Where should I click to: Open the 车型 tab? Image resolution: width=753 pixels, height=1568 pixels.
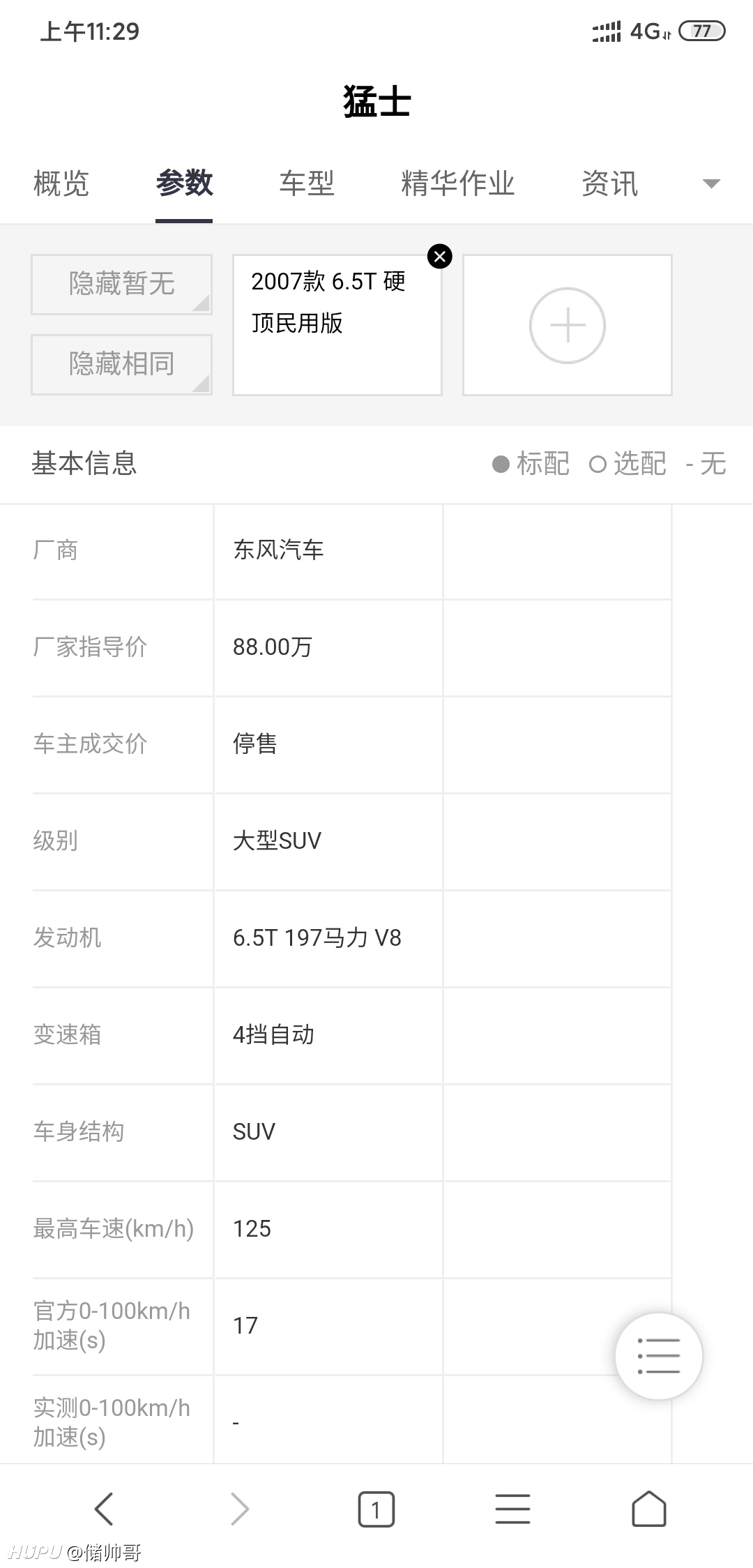tap(307, 183)
